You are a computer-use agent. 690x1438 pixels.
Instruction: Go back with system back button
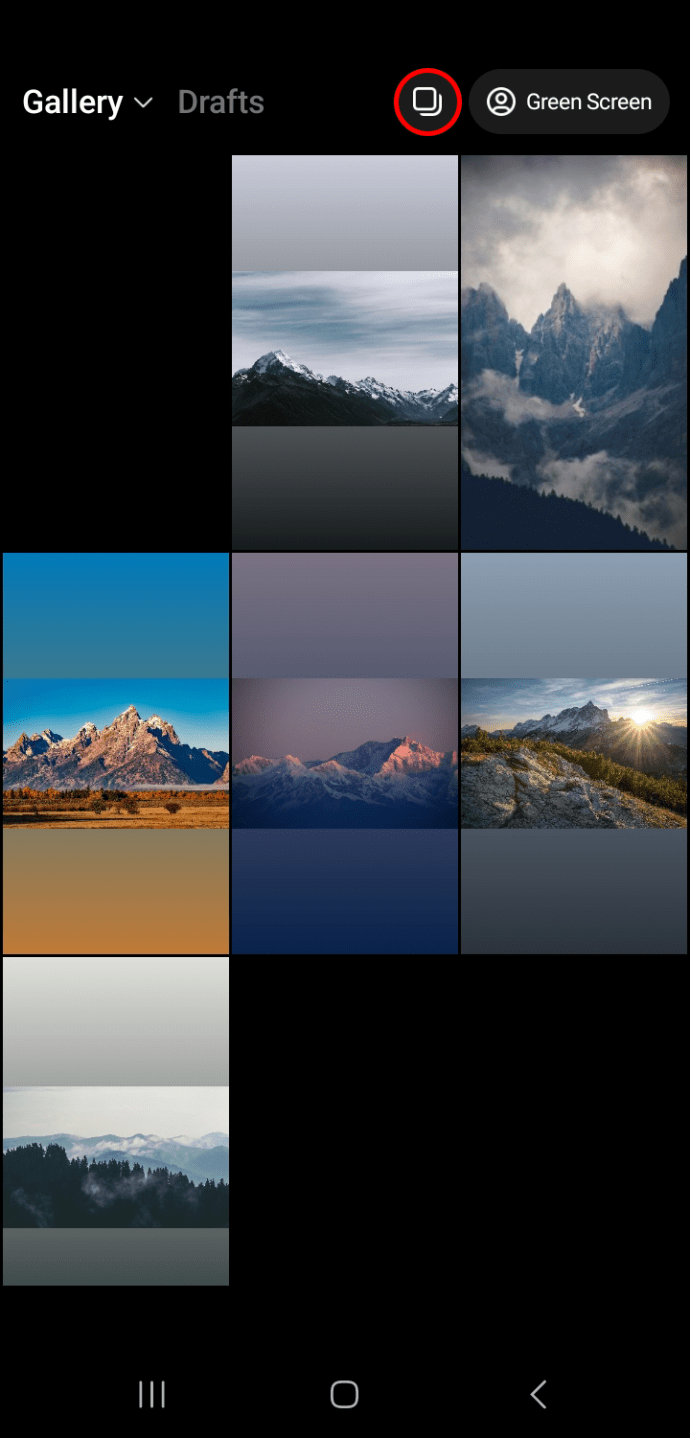coord(538,1394)
